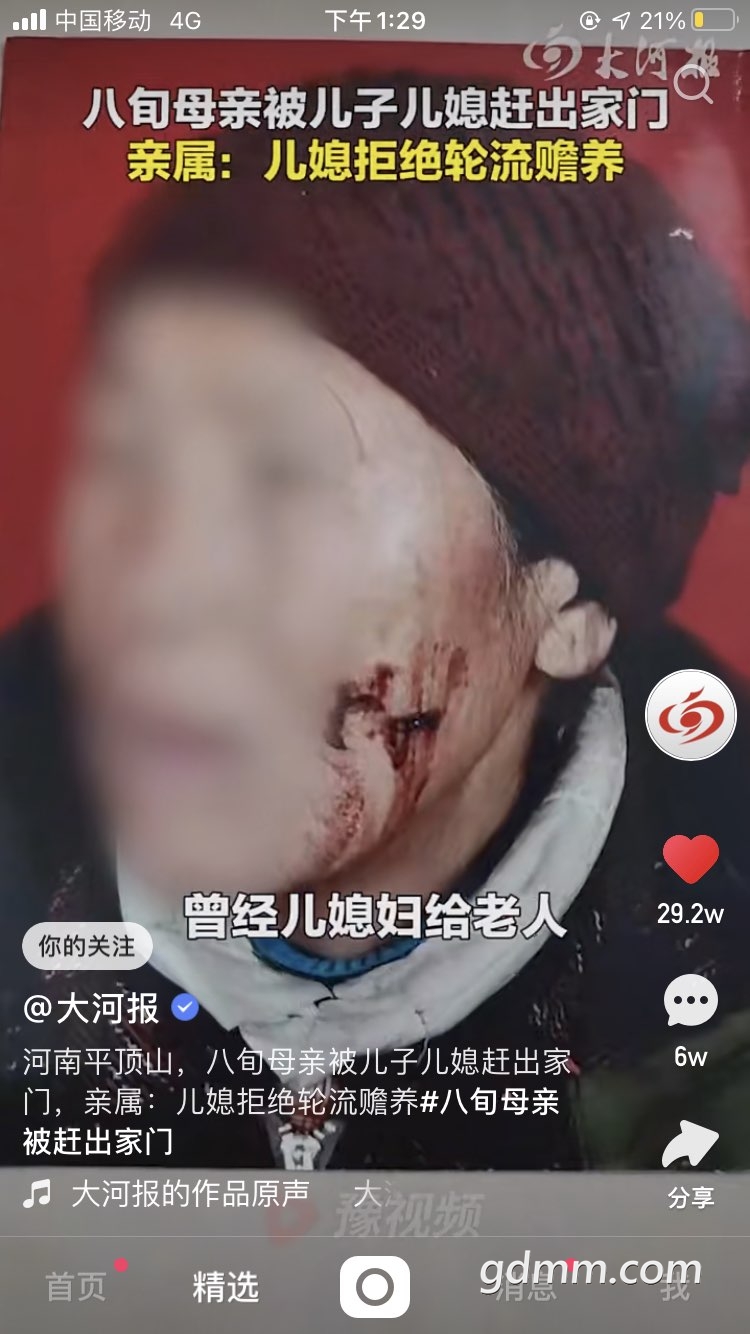The image size is (750, 1334).
Task: Open the comments with 6w replies
Action: [x=690, y=1002]
